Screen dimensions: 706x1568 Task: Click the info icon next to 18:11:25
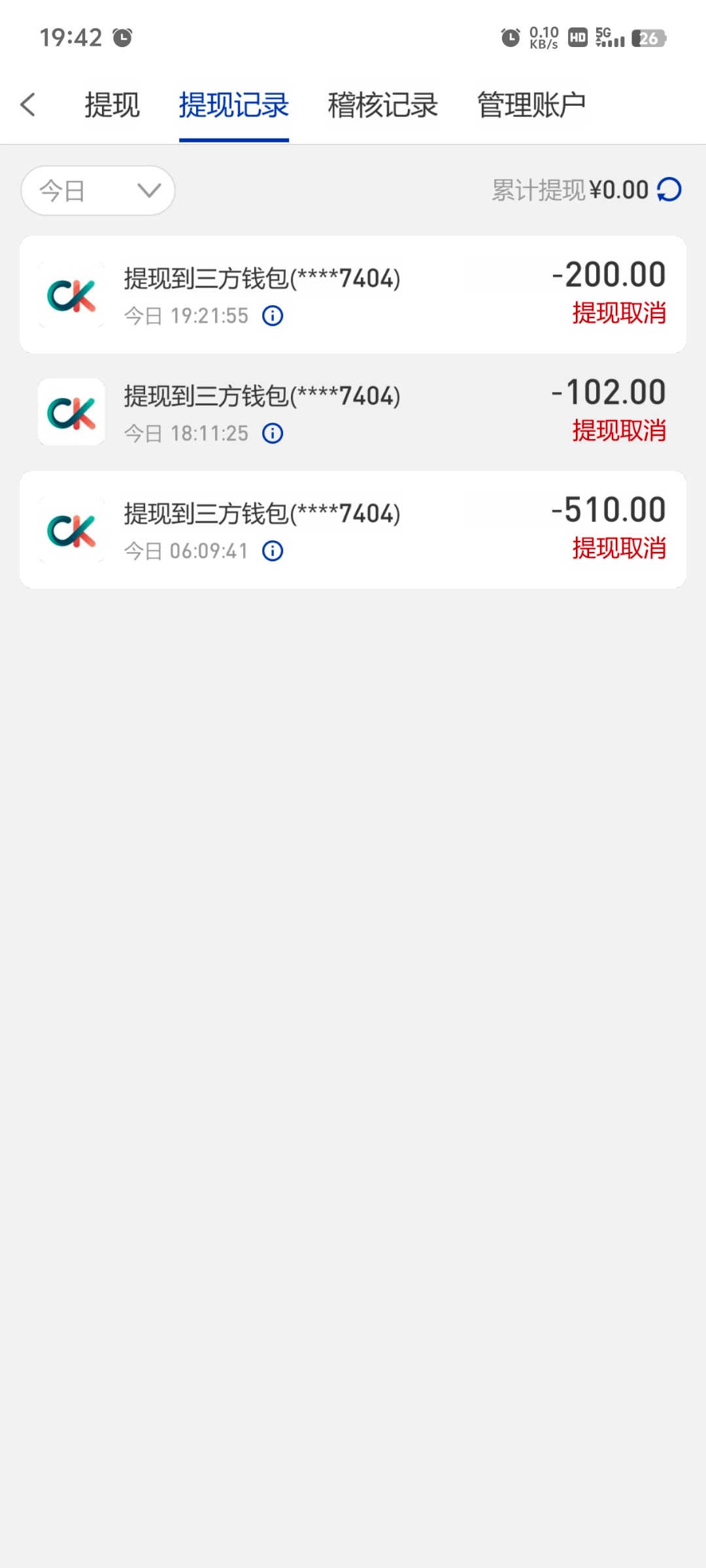click(x=273, y=433)
